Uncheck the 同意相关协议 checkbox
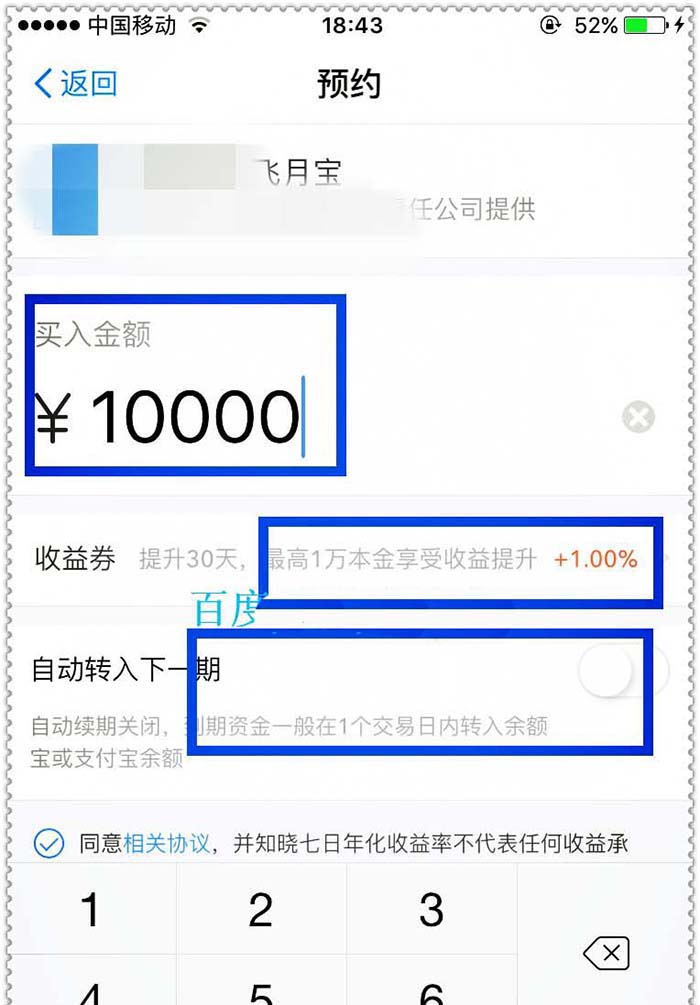 [x=49, y=844]
